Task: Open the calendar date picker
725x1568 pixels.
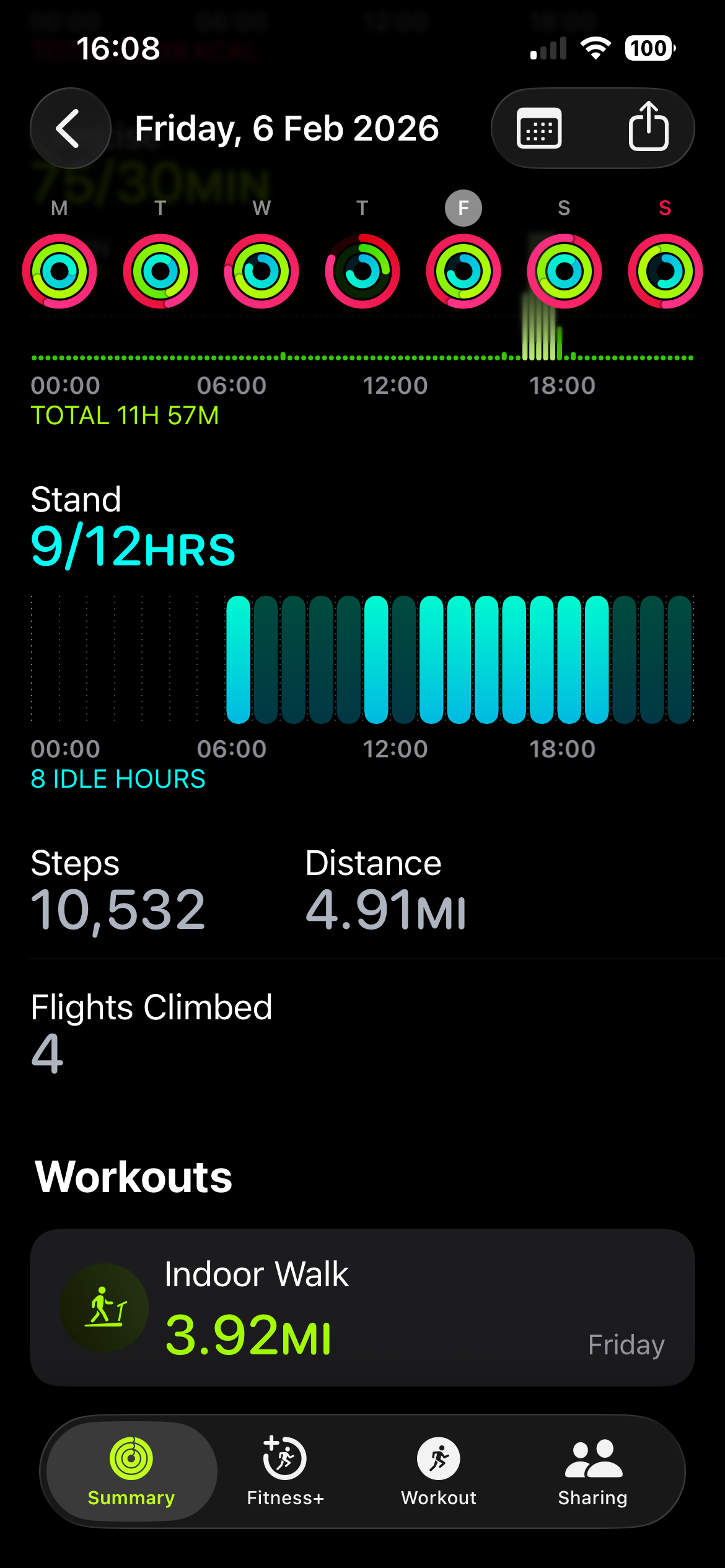Action: click(x=539, y=128)
